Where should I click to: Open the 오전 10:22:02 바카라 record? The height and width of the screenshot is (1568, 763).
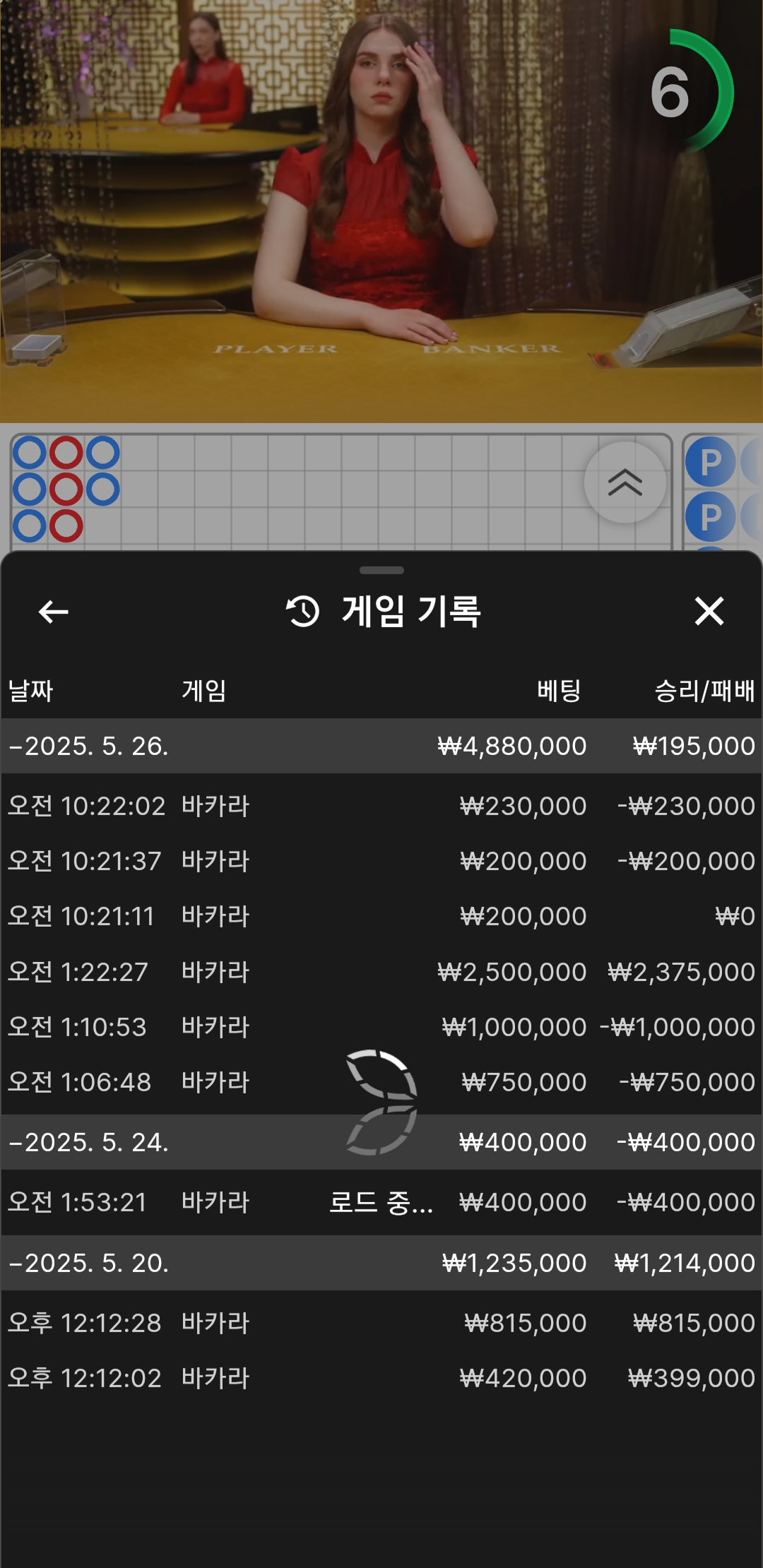[381, 806]
